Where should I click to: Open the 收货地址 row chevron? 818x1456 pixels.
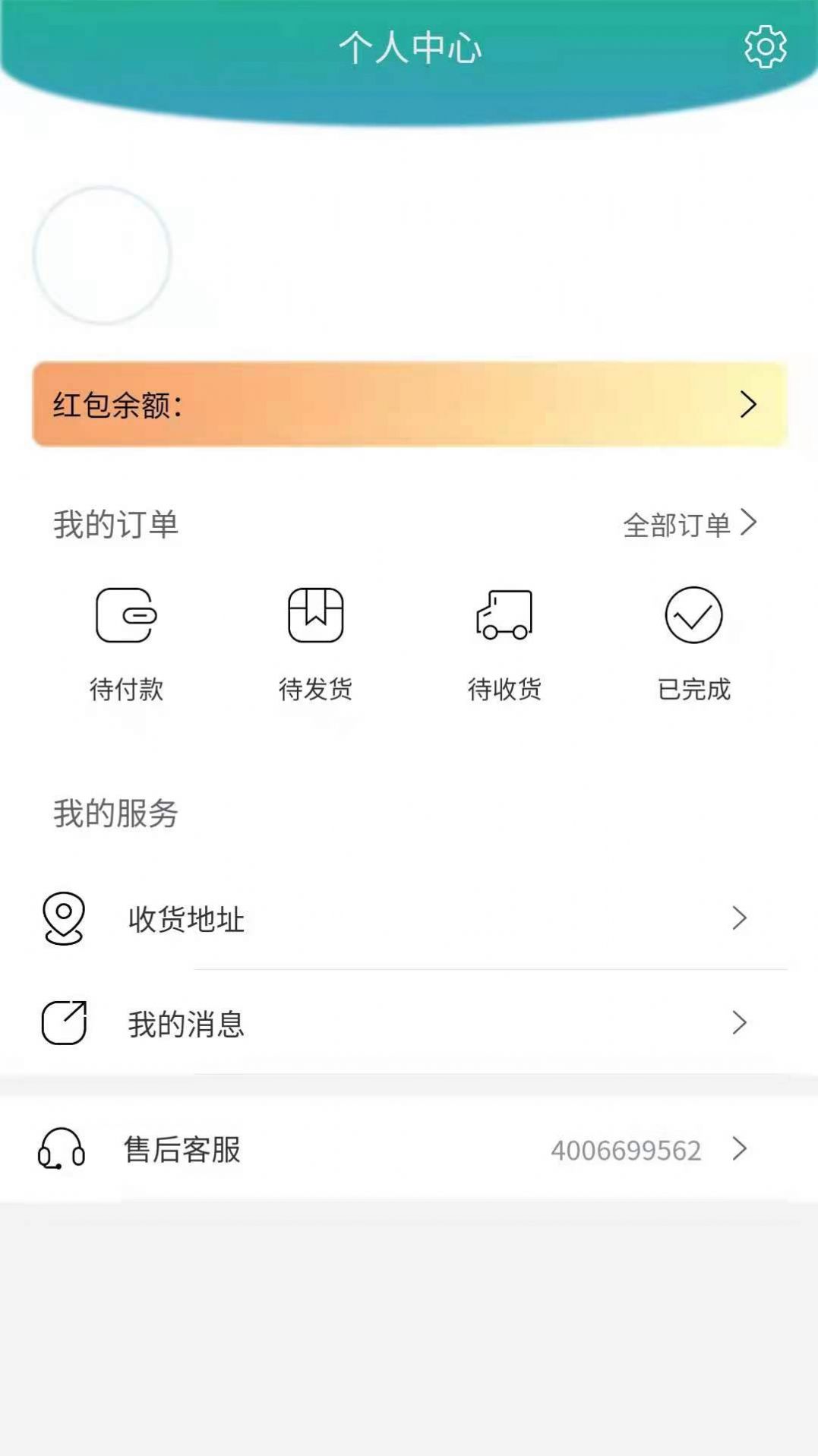pyautogui.click(x=737, y=919)
